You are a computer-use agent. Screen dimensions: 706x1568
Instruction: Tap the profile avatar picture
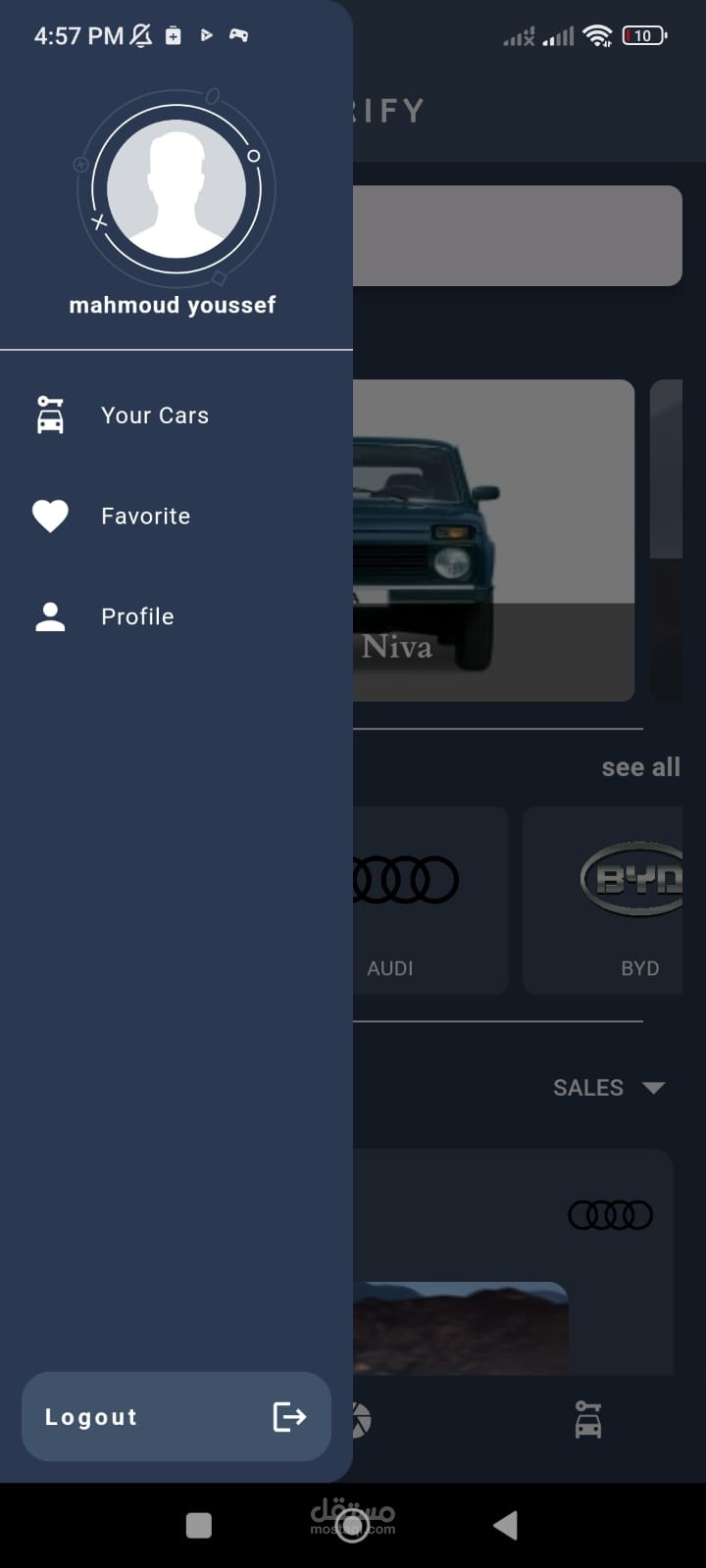pos(176,189)
